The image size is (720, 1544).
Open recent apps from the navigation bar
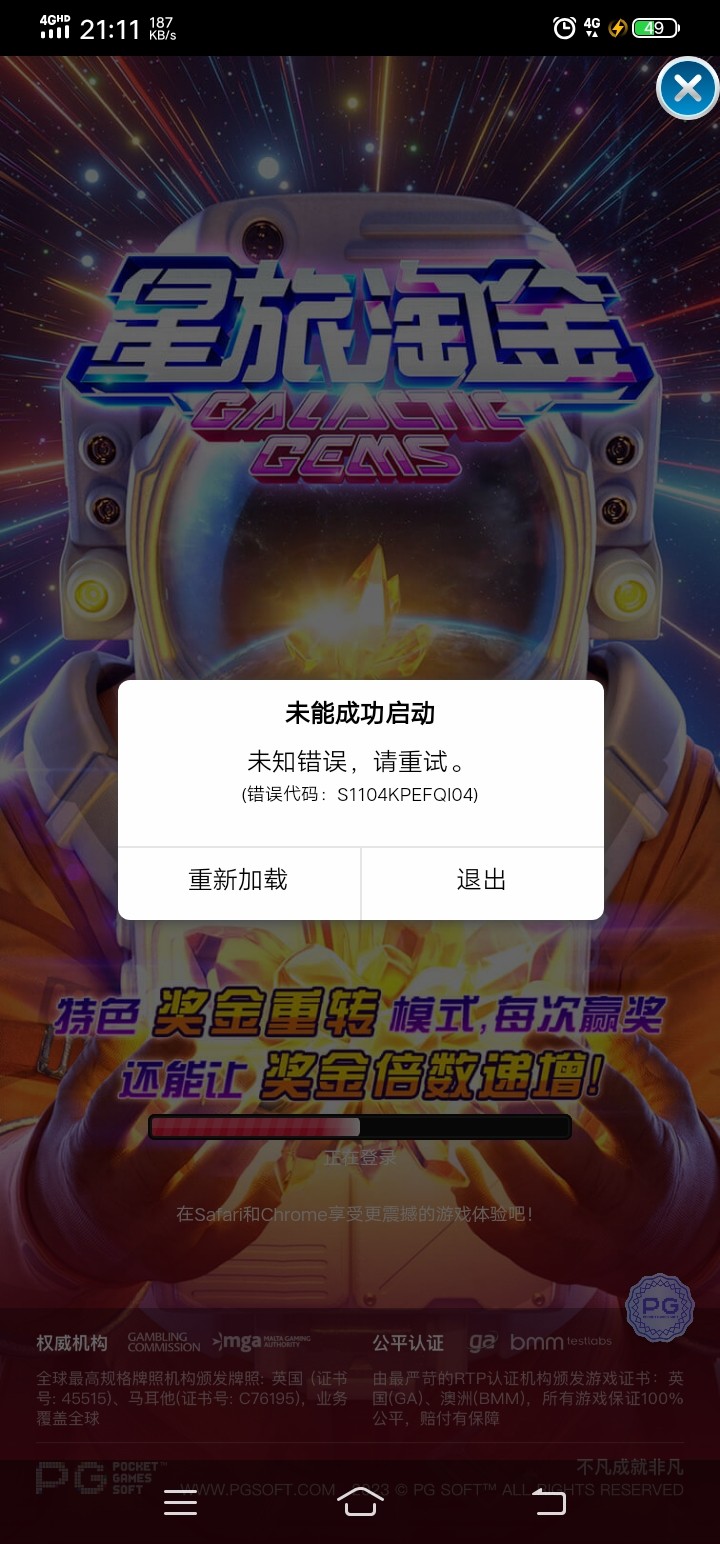(x=180, y=1502)
